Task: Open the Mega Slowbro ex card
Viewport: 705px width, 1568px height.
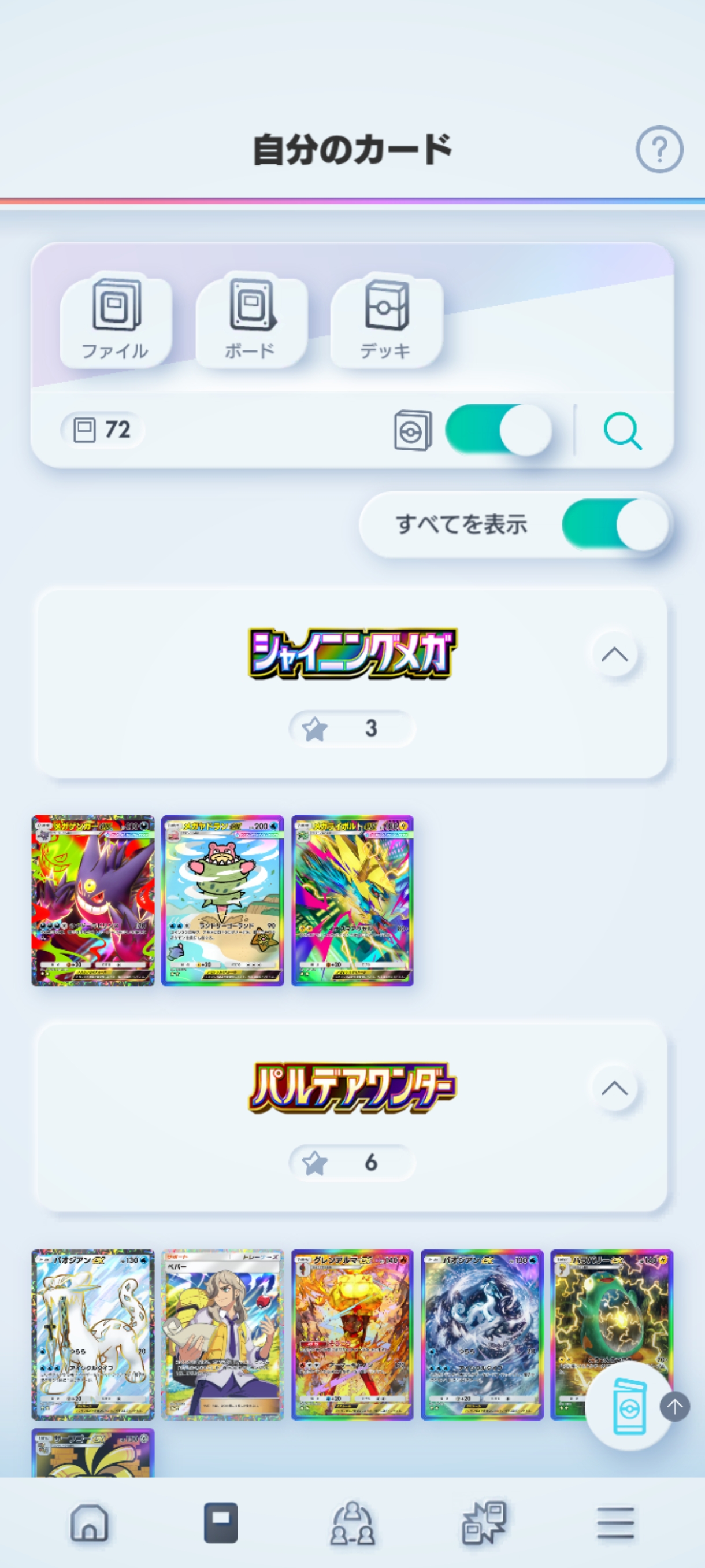Action: pos(222,900)
